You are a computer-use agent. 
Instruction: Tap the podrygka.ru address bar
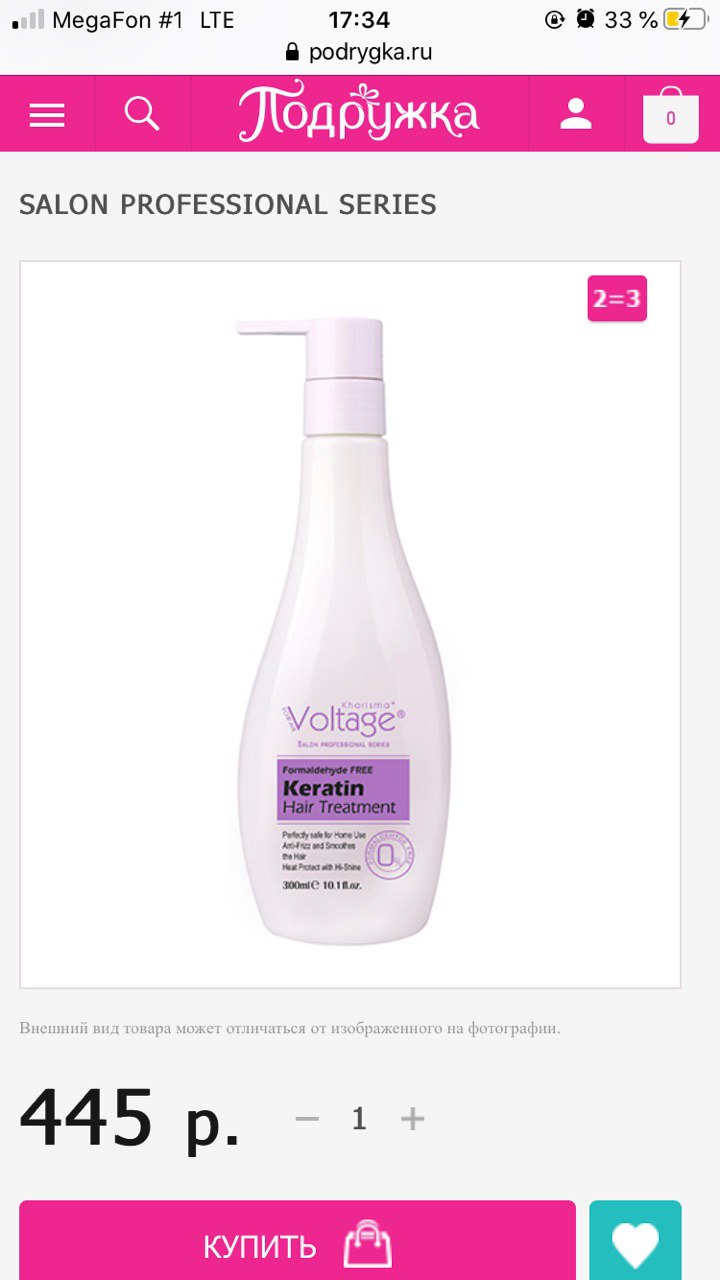point(360,52)
